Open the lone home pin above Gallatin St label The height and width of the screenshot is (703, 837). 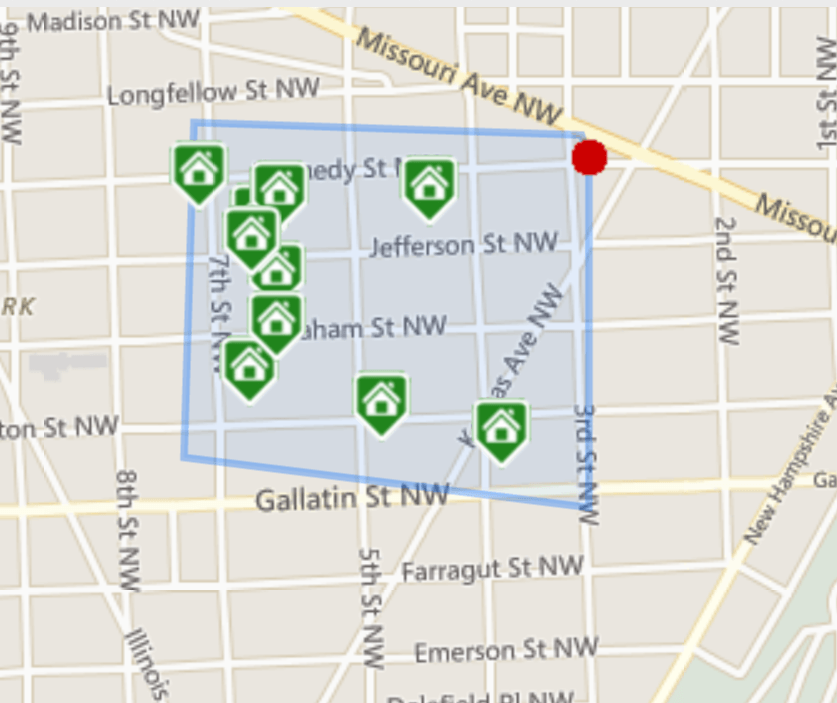[381, 402]
